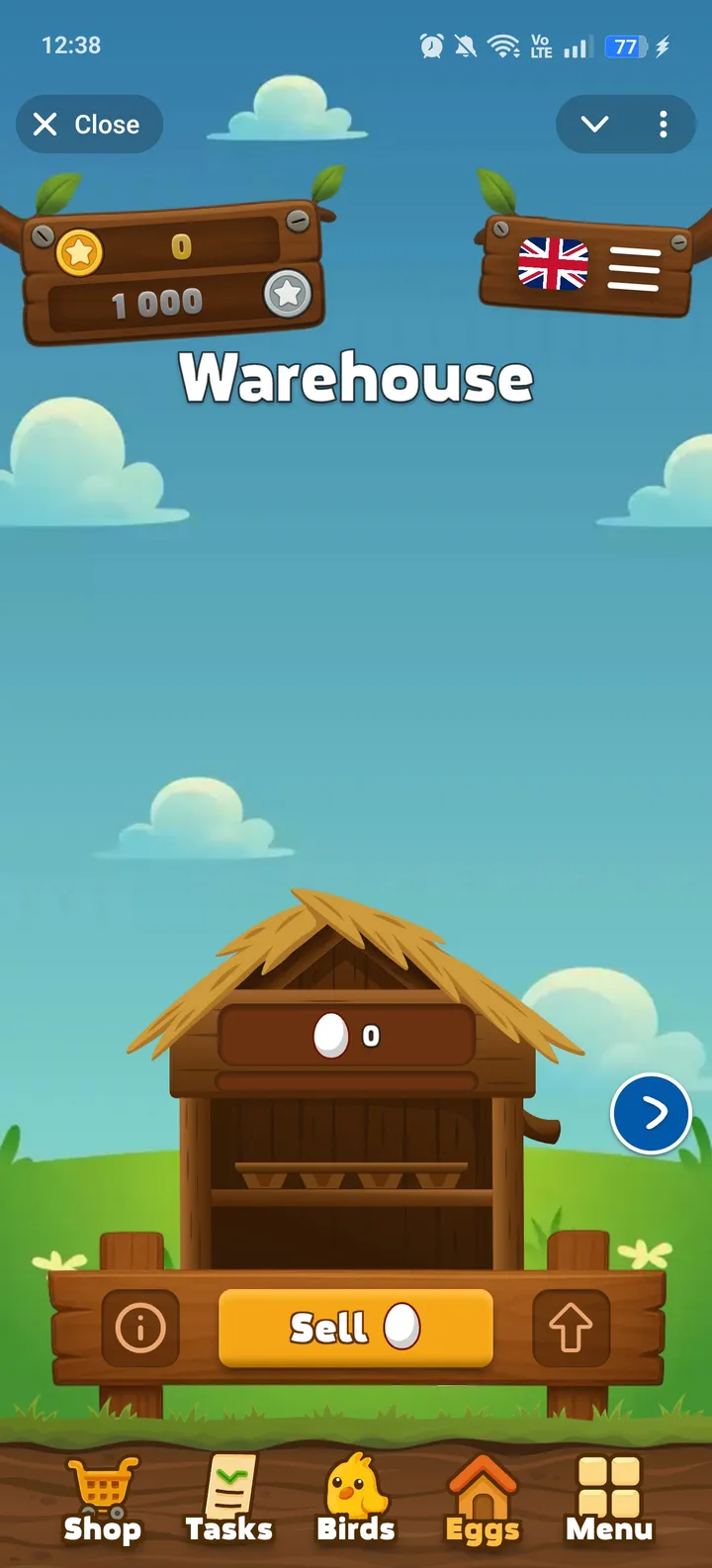Open the three-dot options menu
This screenshot has width=712, height=1568.
pos(663,125)
